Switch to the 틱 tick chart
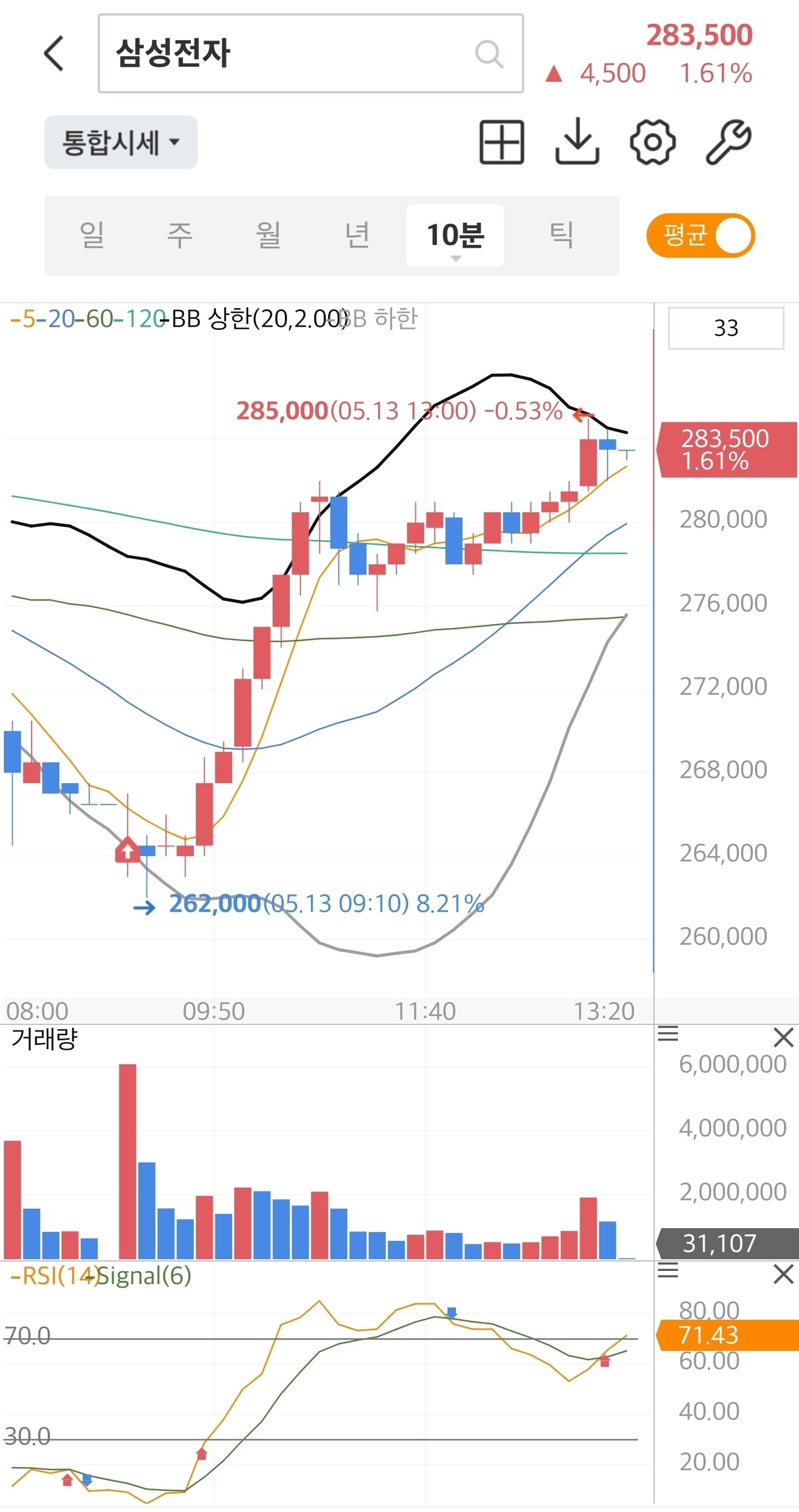Image resolution: width=799 pixels, height=1512 pixels. [561, 235]
